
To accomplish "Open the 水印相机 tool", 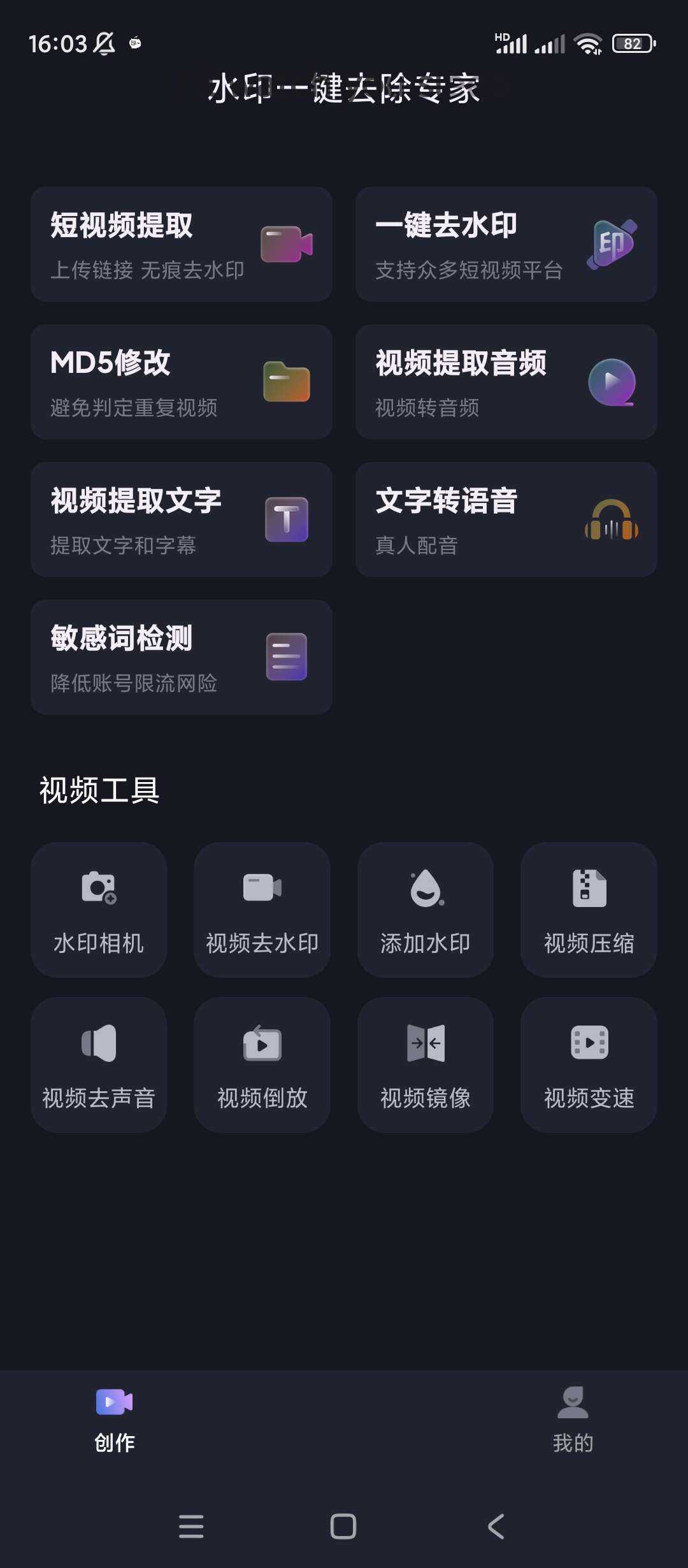I will pos(99,910).
